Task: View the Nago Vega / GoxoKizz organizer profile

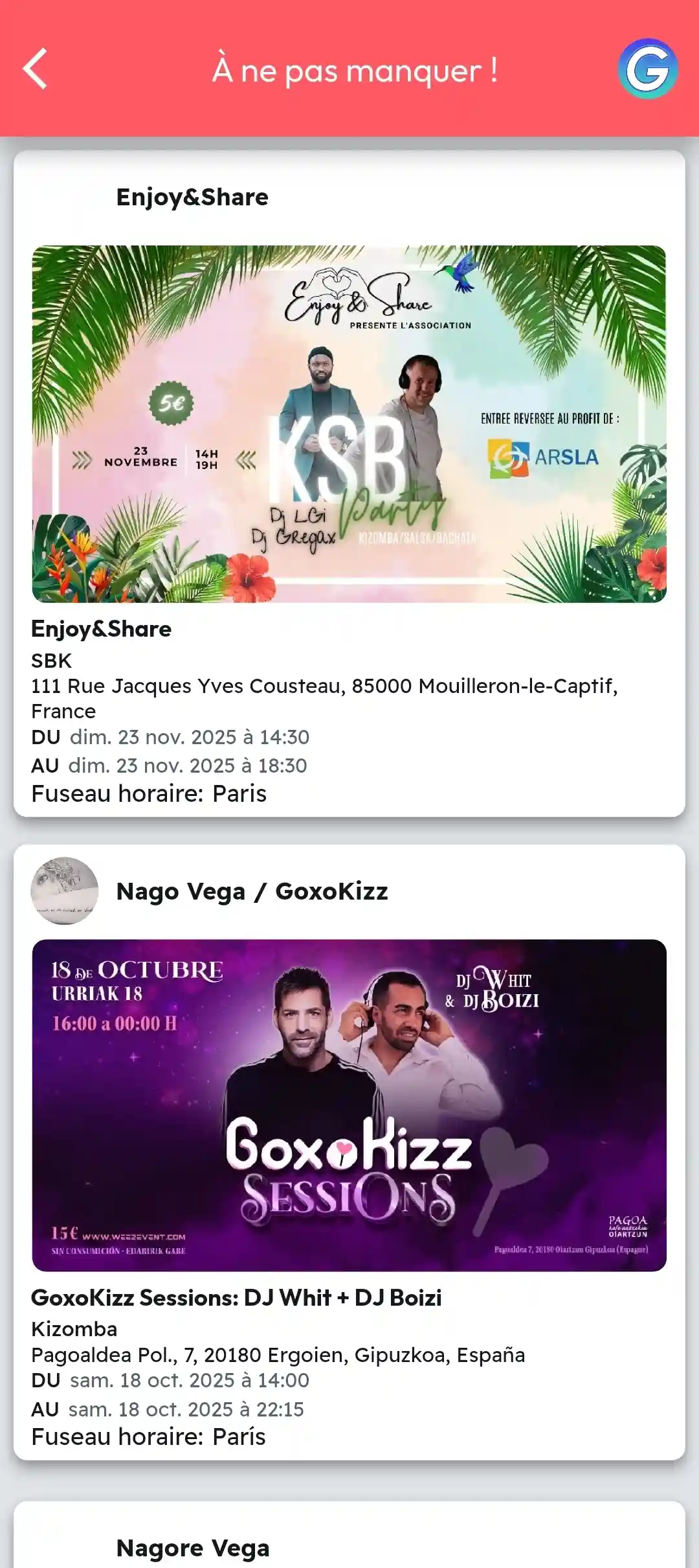Action: (x=65, y=891)
